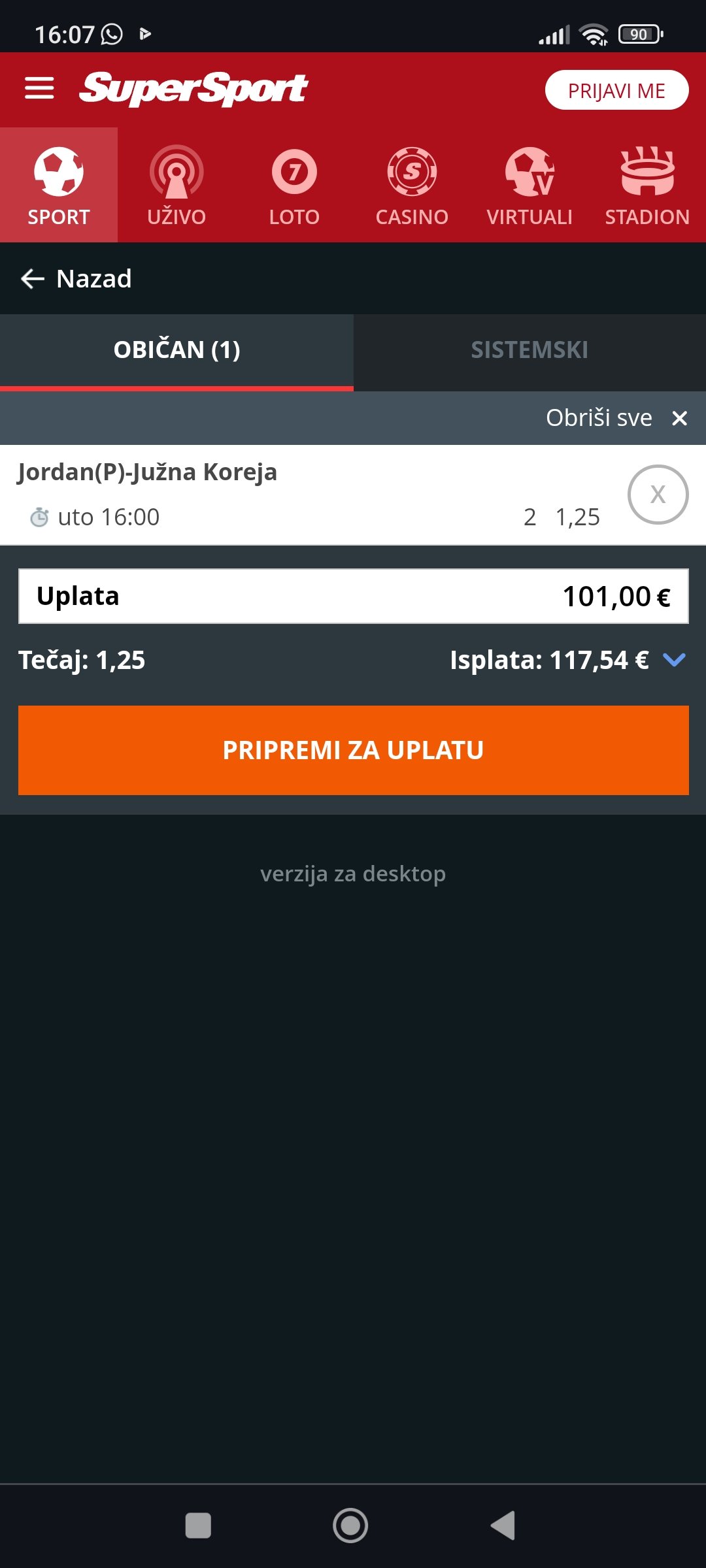
Task: Open the verzija za desktop link
Action: (353, 874)
